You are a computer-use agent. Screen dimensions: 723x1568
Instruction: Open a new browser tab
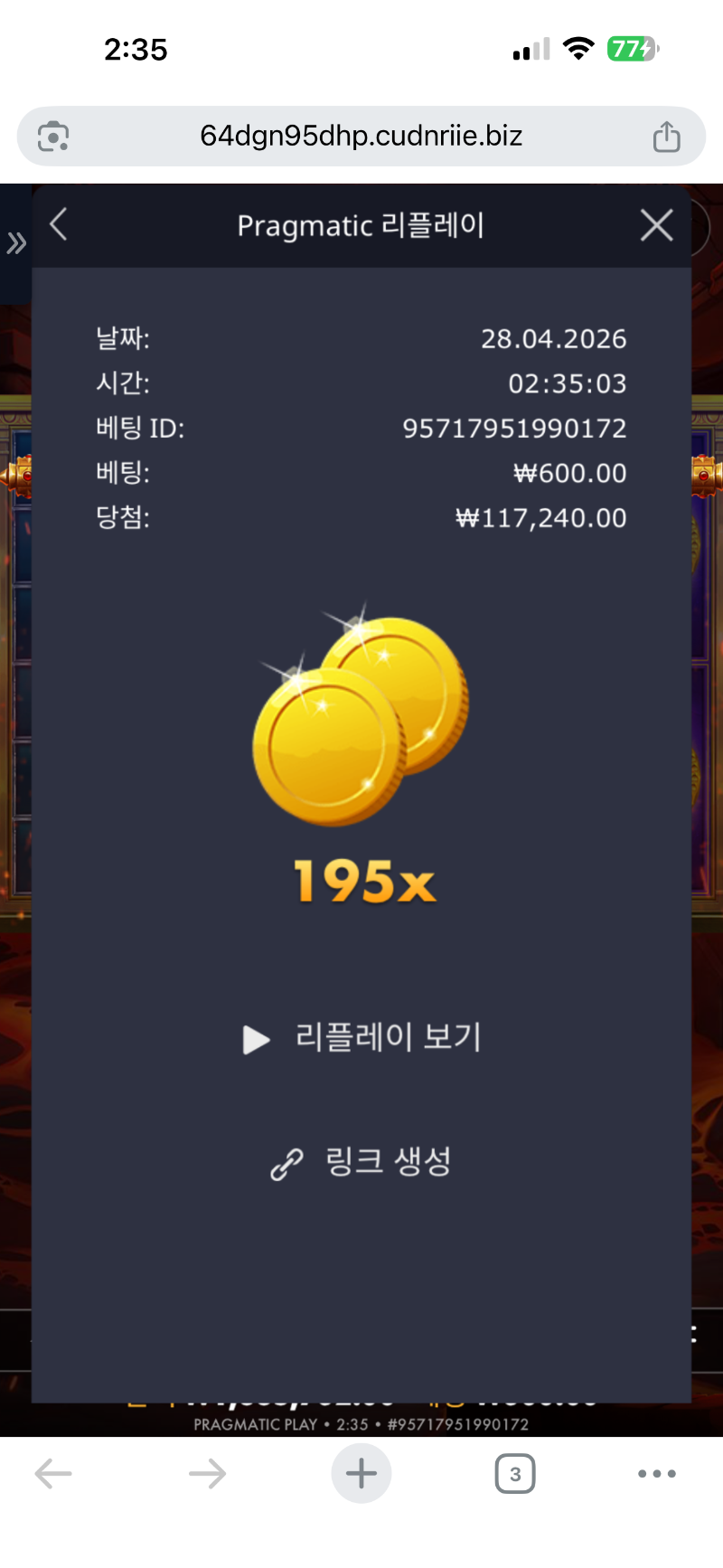point(361,1473)
